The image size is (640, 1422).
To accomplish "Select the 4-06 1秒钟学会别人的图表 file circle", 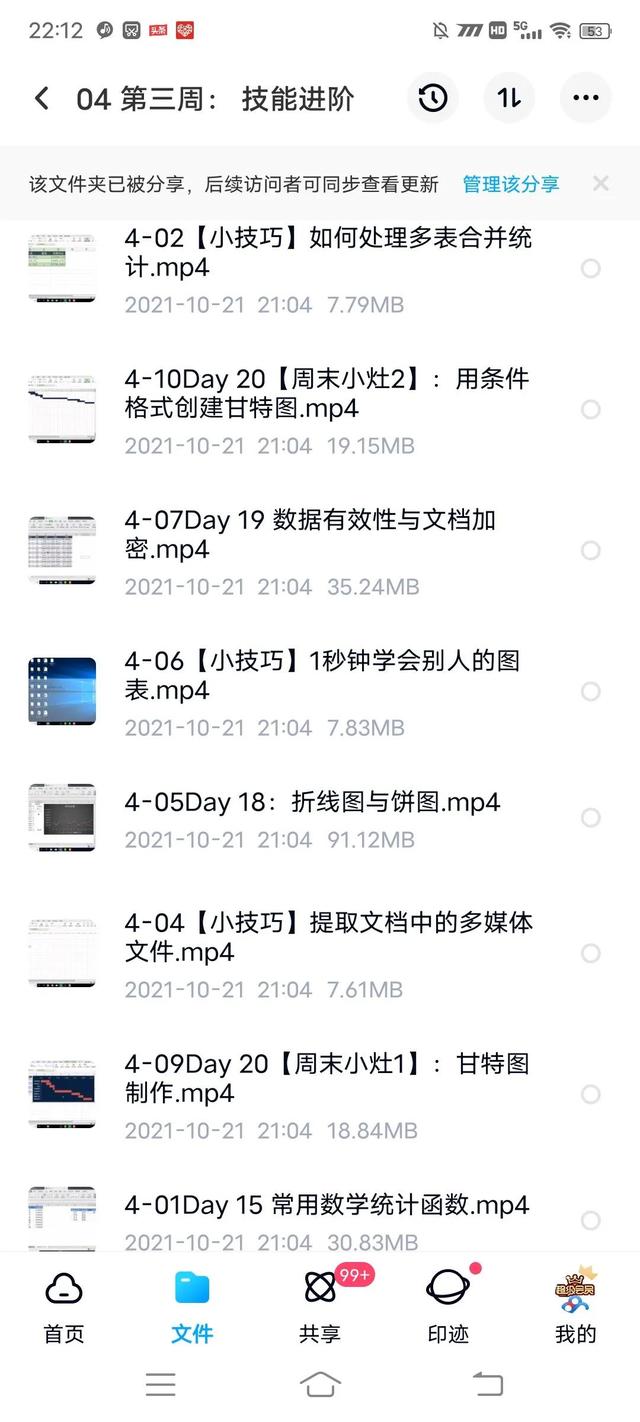I will (x=591, y=691).
